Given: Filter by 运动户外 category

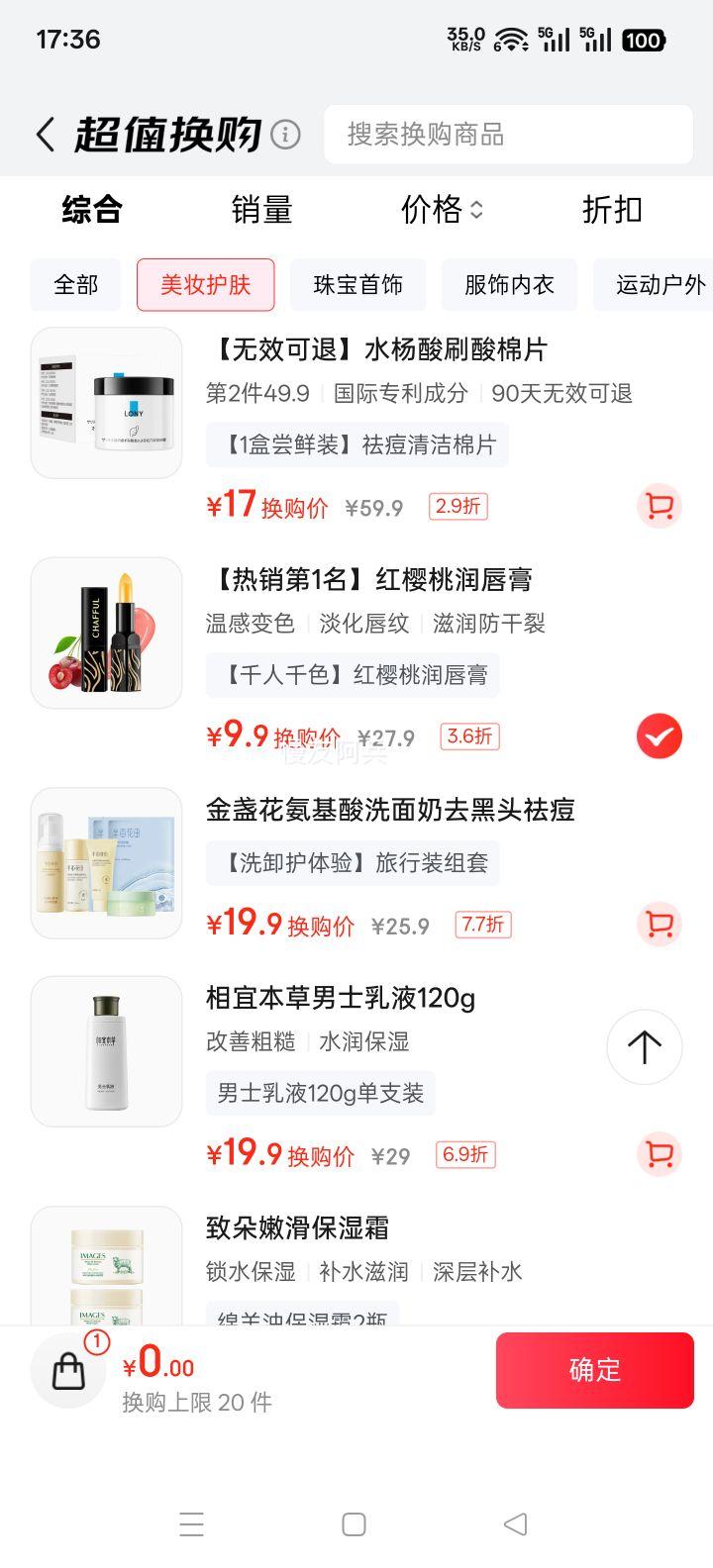Looking at the screenshot, I should click(660, 285).
